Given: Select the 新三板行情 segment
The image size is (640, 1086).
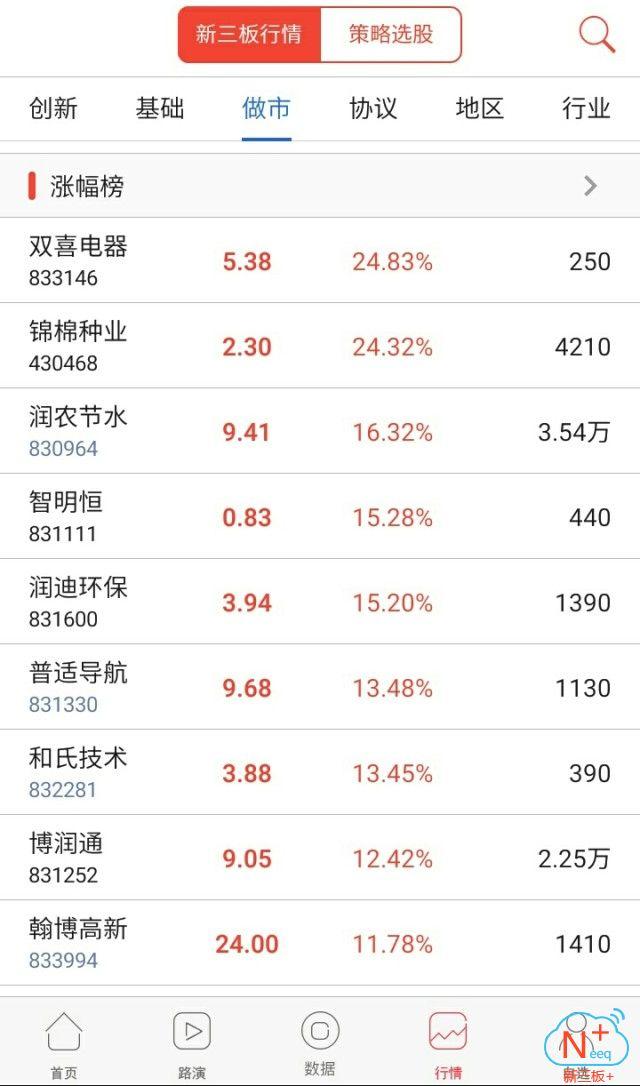Looking at the screenshot, I should click(x=249, y=35).
